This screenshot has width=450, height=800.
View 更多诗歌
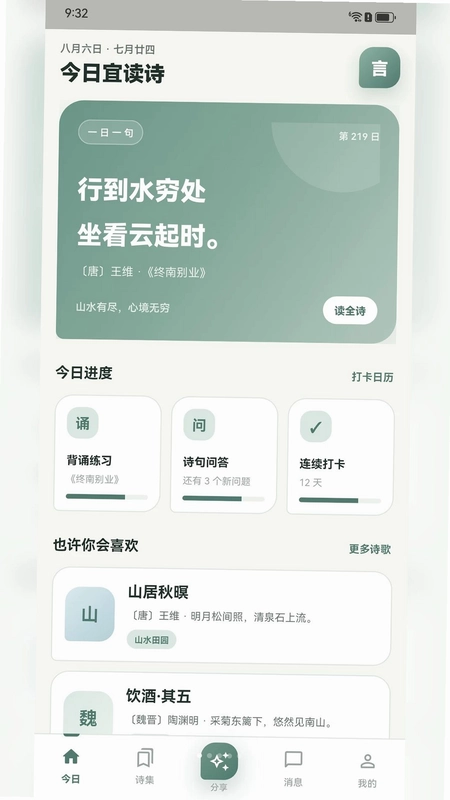click(370, 549)
